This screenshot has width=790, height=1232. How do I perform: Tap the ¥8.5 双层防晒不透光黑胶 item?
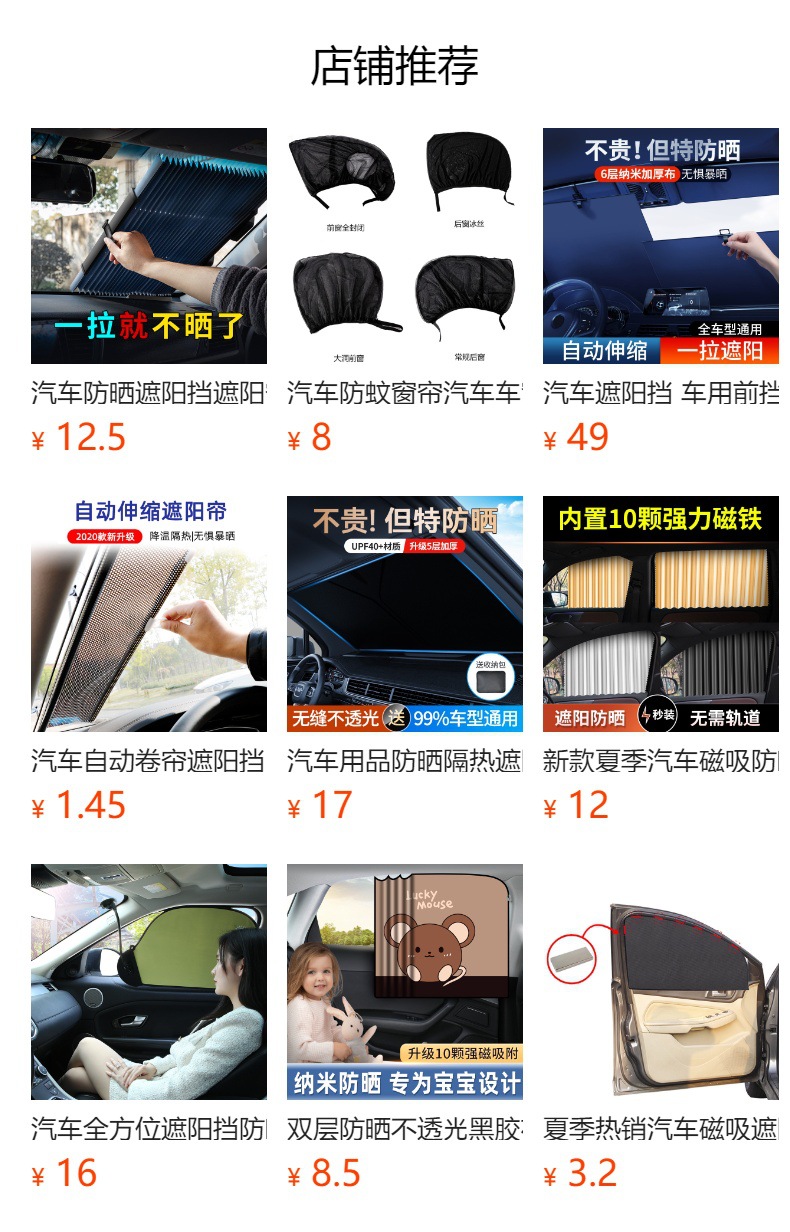(405, 982)
